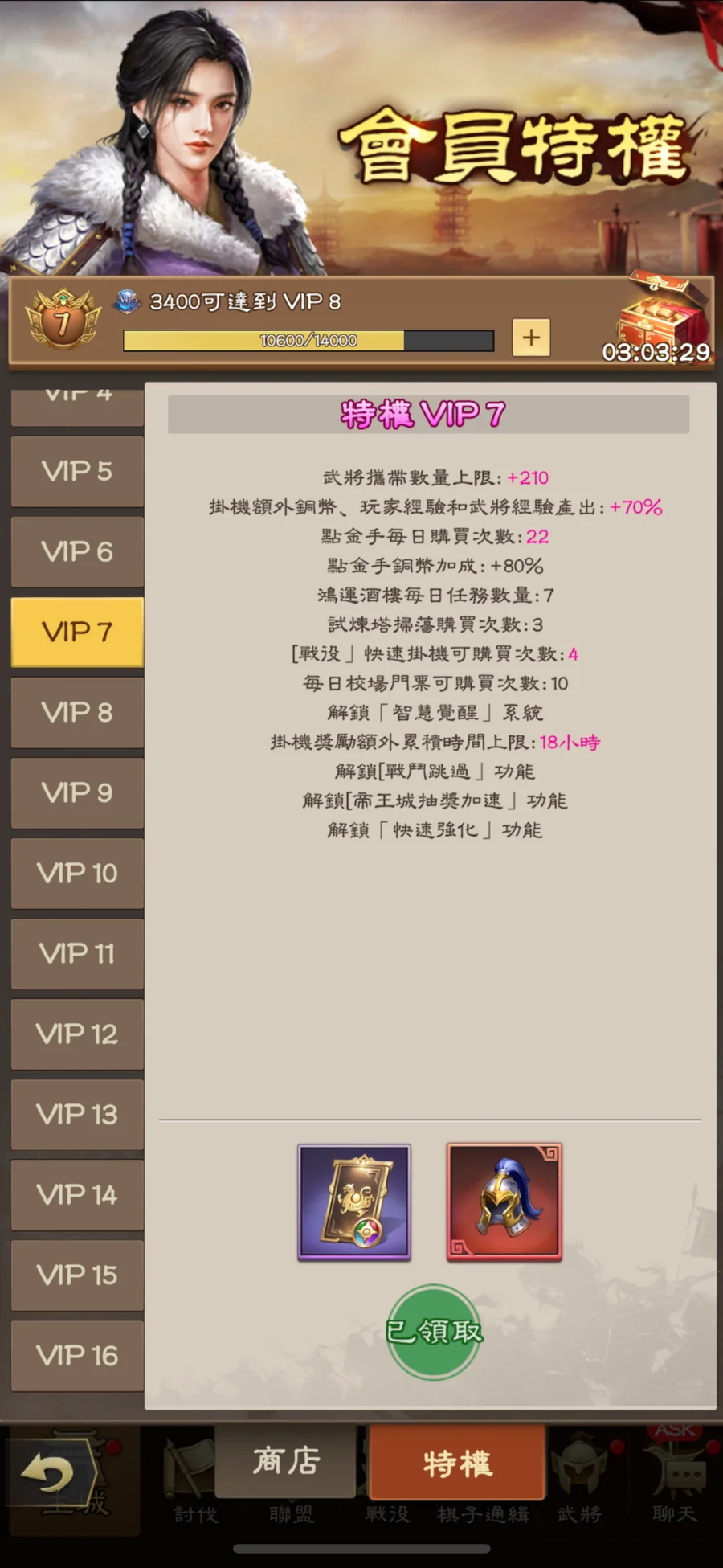Select the VIP 6 tab
723x1568 pixels.
point(77,551)
